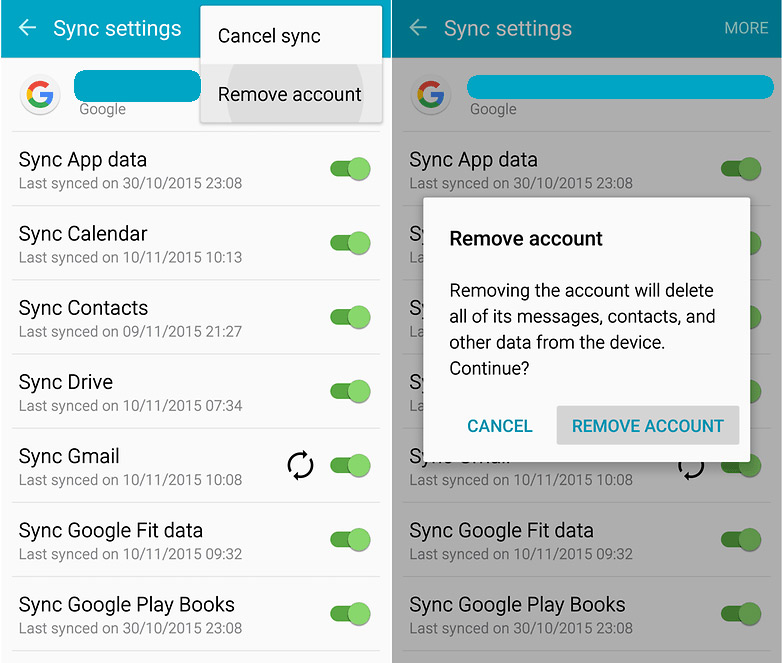Confirm with the REMOVE ACCOUNT dialog button

tap(647, 426)
